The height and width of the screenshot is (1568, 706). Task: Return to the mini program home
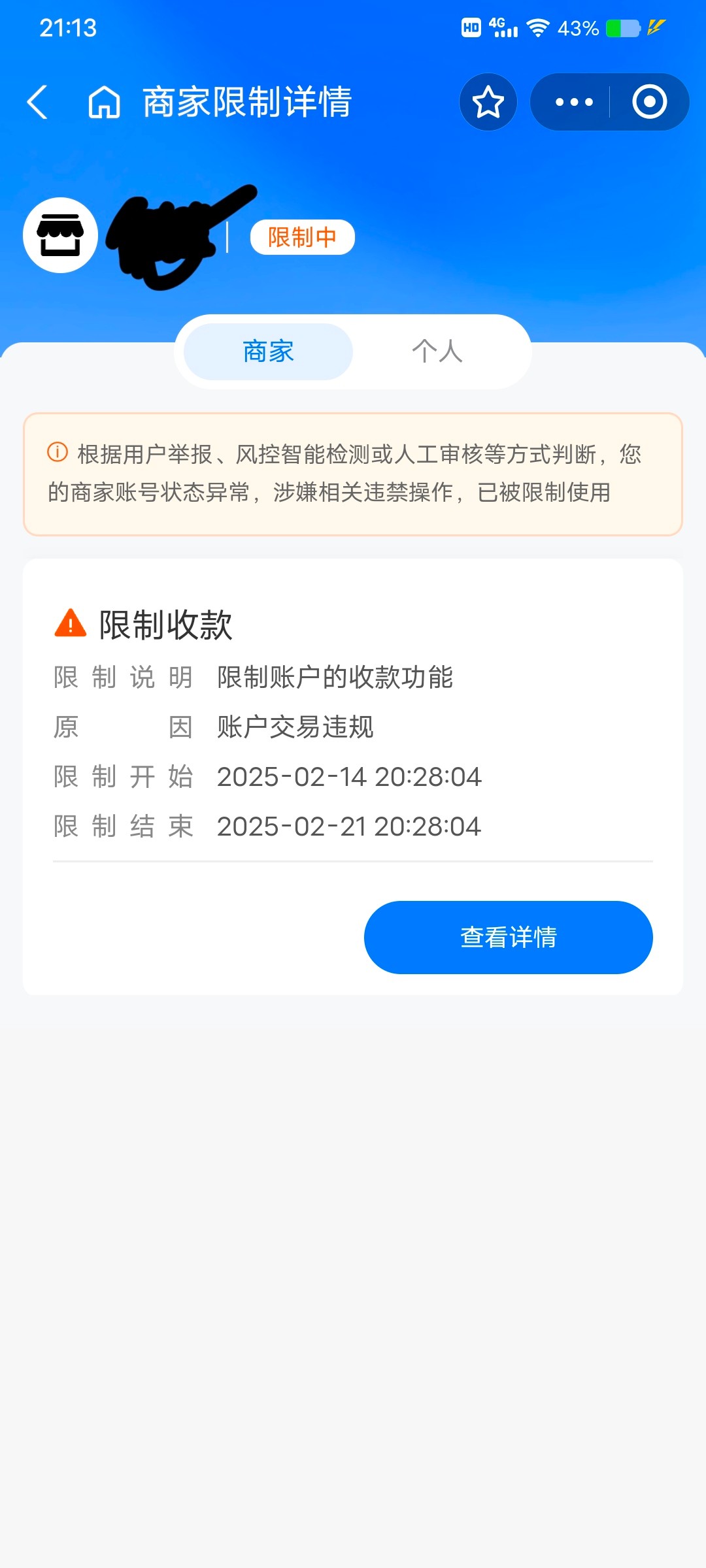(x=105, y=103)
